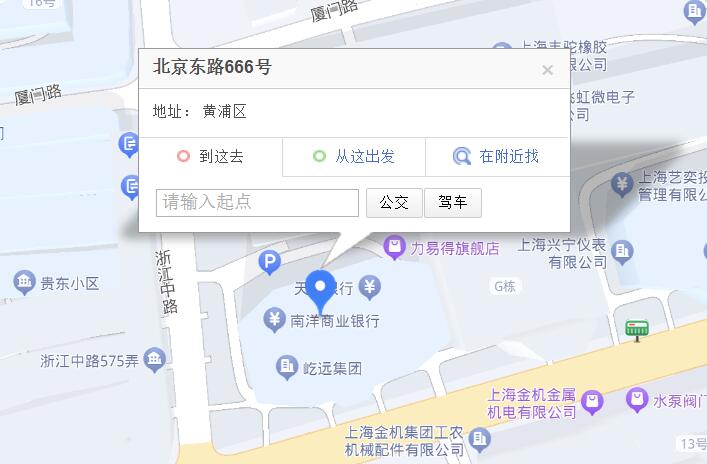Screen dimensions: 707x464
Task: Select the 屹远集团 map marker
Action: pos(287,368)
